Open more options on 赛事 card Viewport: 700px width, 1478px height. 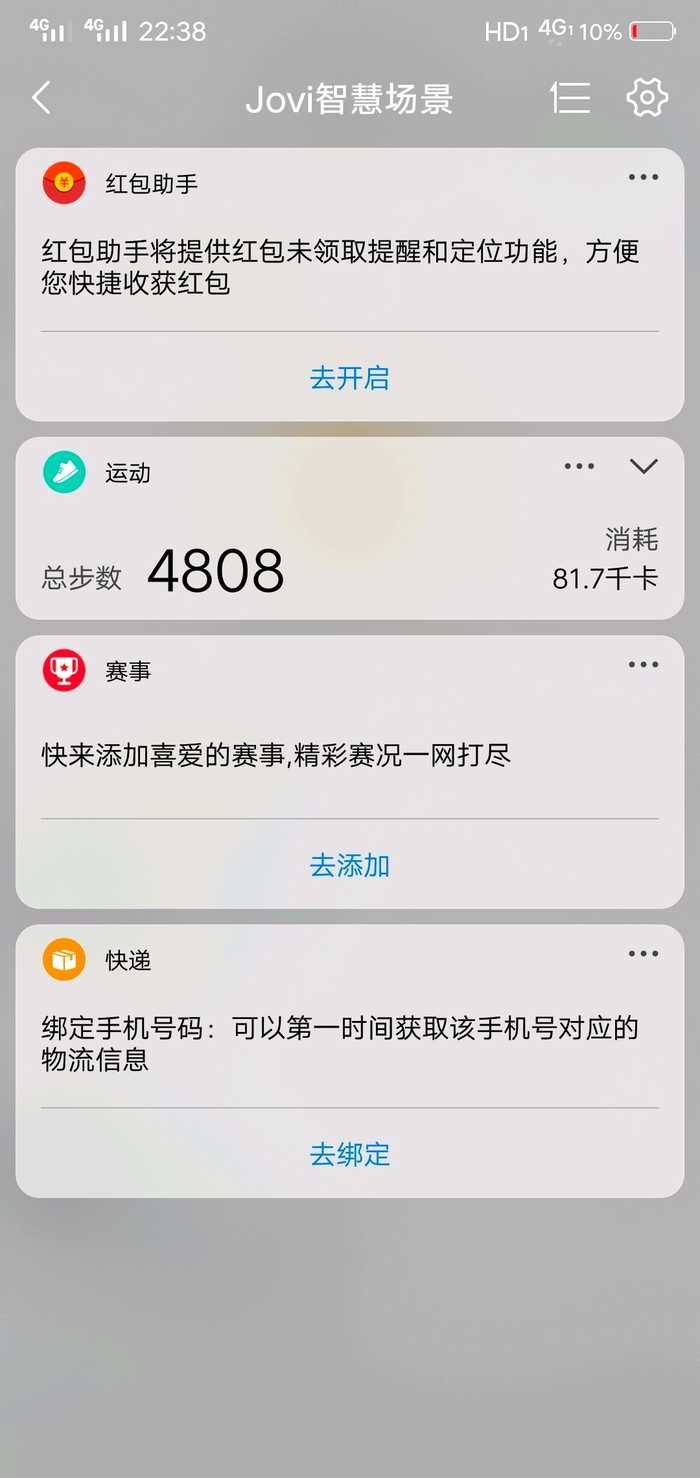[x=643, y=665]
